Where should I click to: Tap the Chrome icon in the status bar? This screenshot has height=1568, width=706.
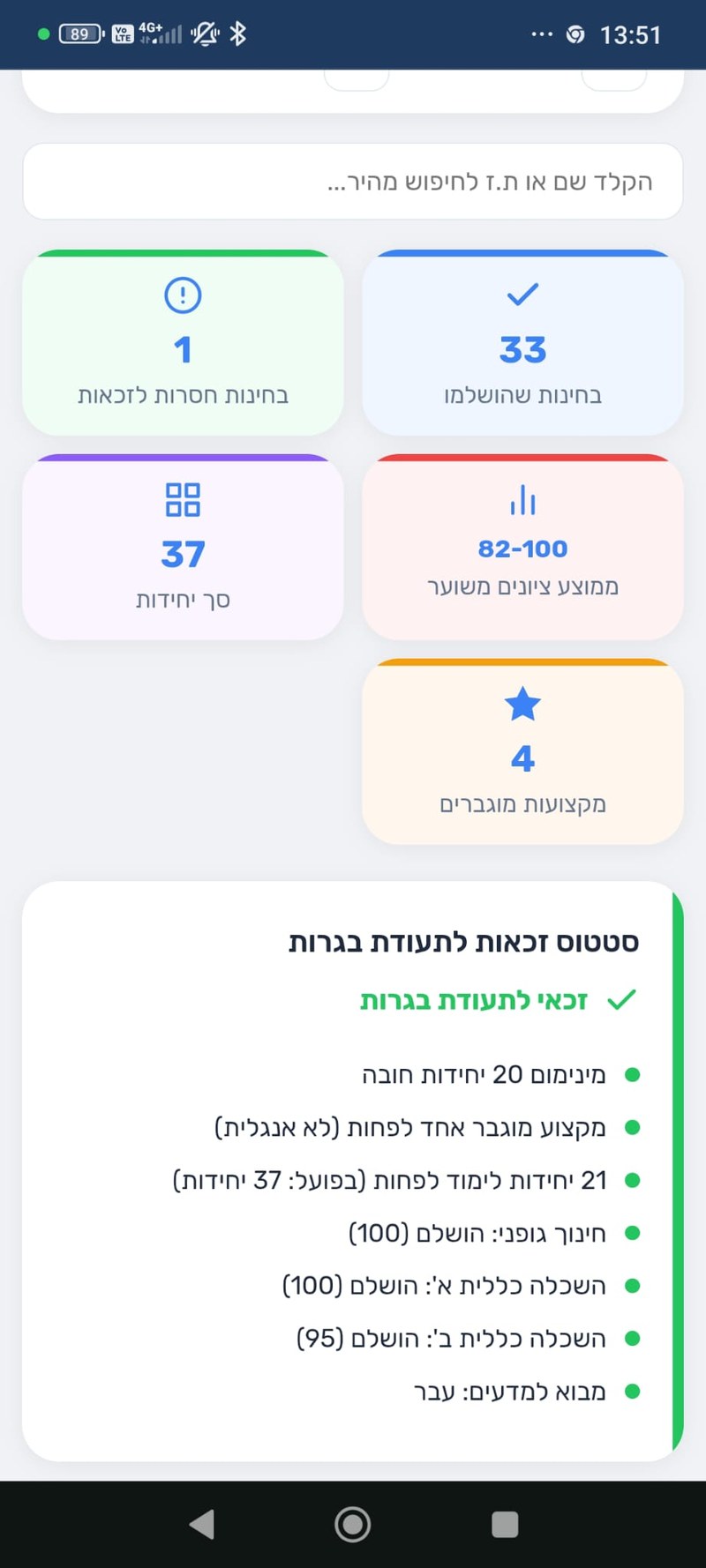click(x=575, y=34)
